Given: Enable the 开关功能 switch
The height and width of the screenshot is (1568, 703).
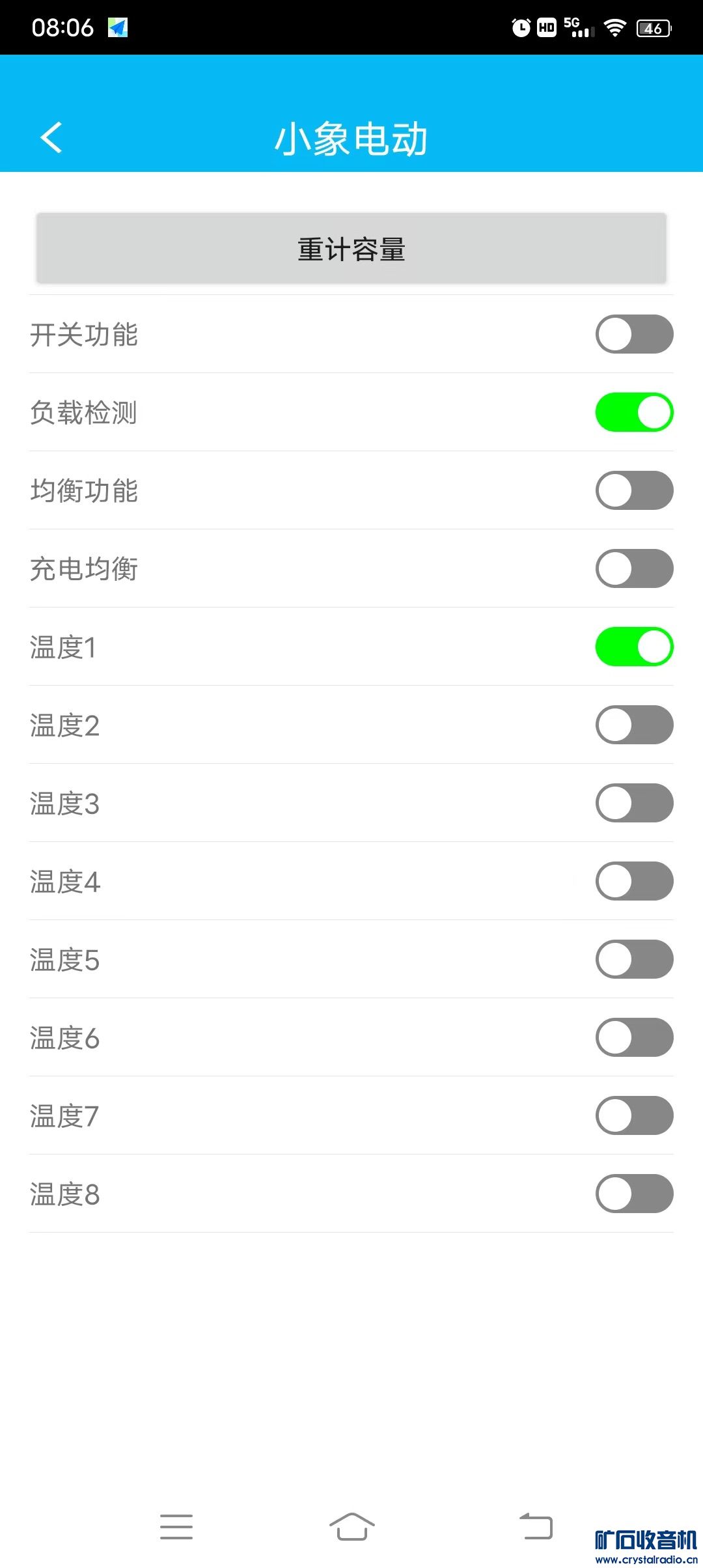Looking at the screenshot, I should click(634, 334).
